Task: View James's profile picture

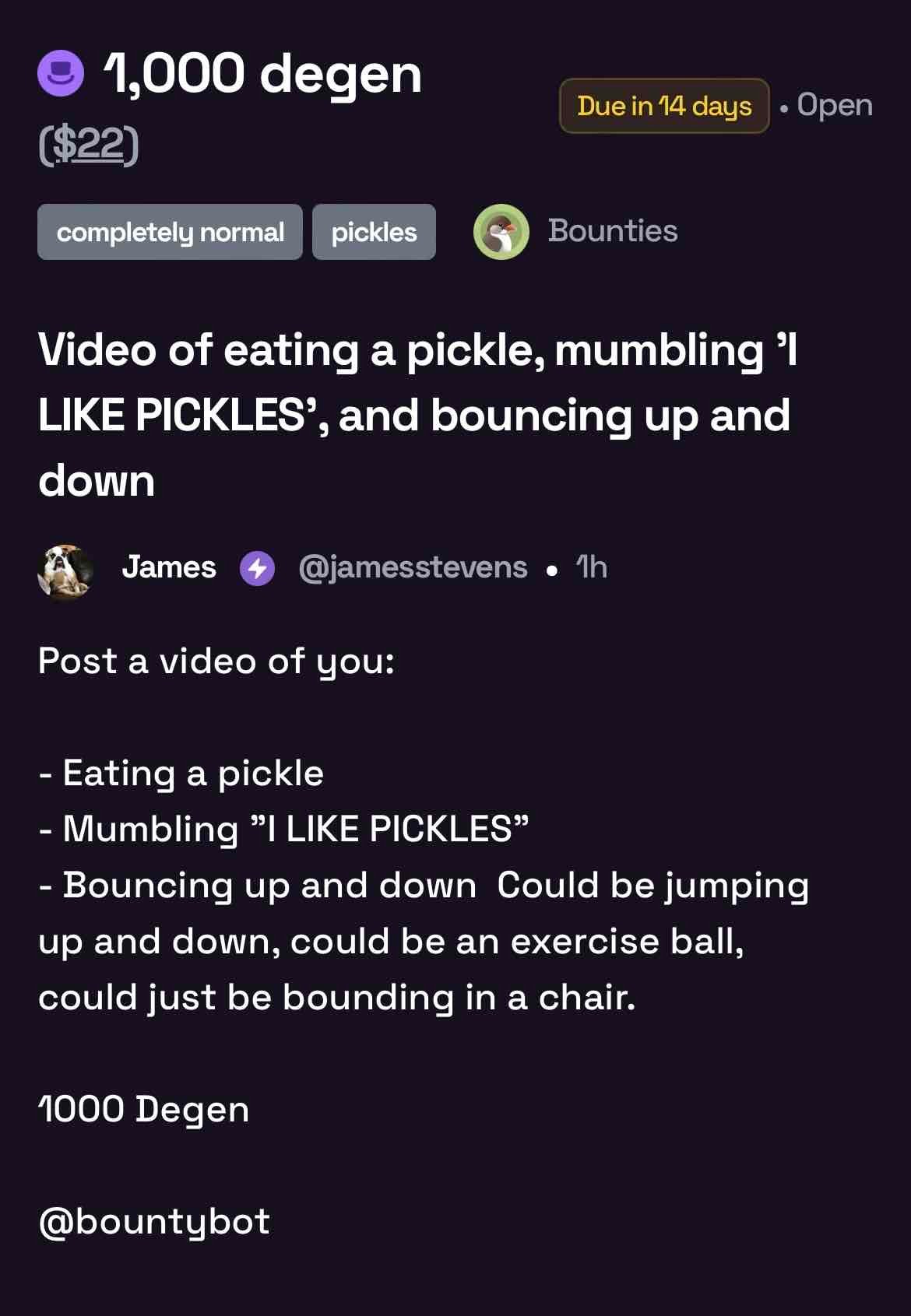Action: pyautogui.click(x=65, y=572)
